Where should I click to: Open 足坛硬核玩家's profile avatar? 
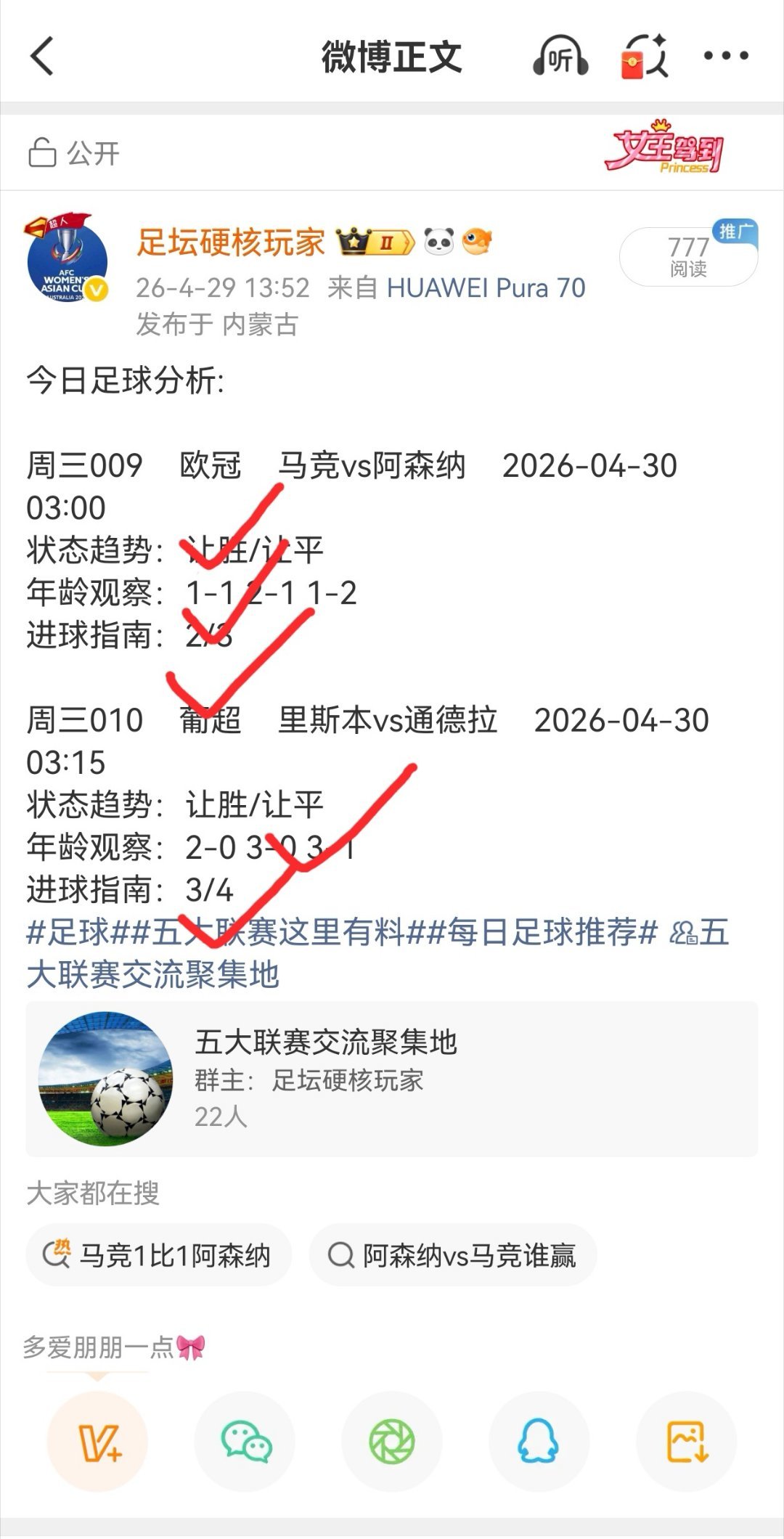point(70,263)
